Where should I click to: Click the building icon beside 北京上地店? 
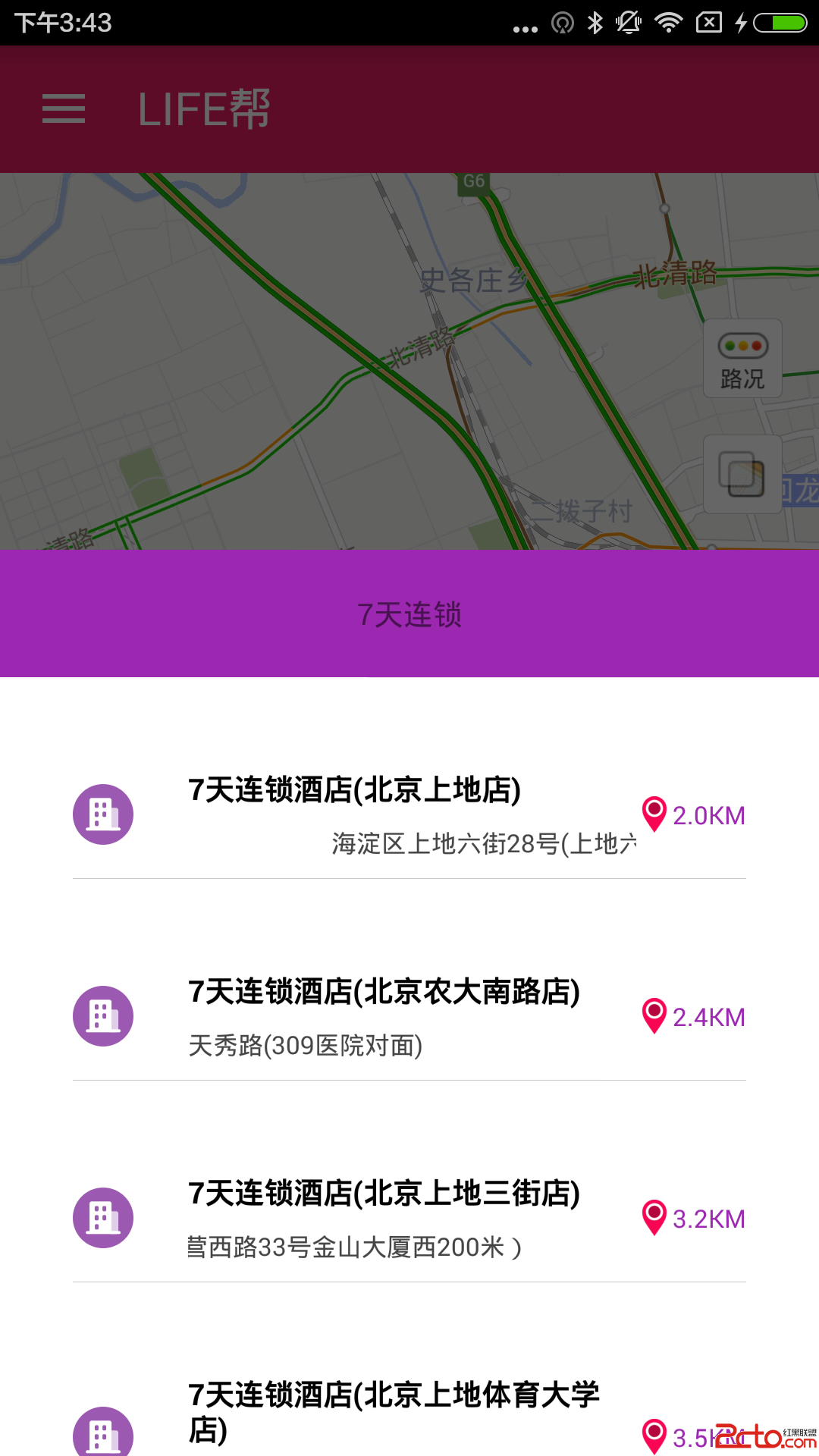(x=104, y=814)
